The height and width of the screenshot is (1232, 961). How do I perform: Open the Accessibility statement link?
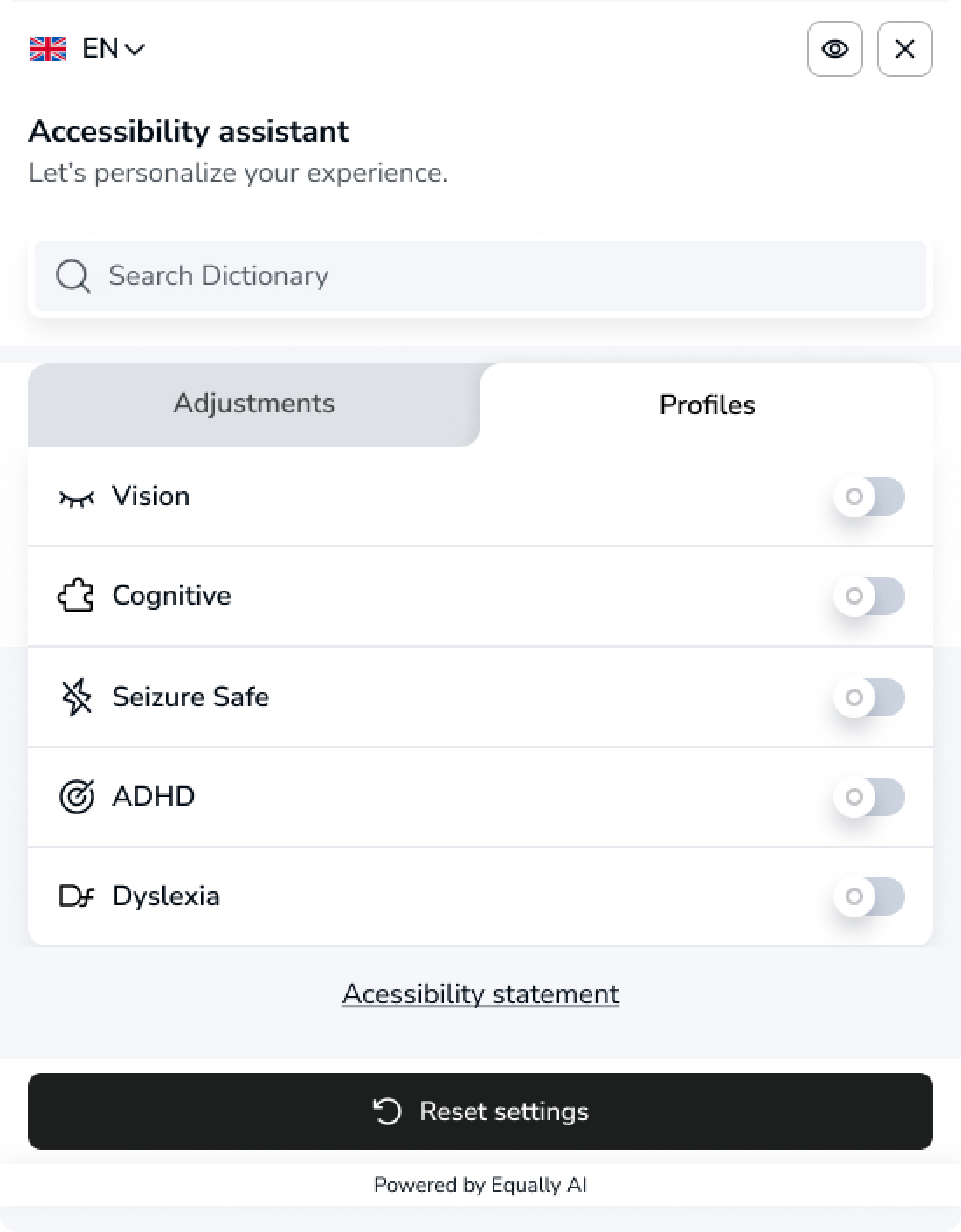(x=480, y=994)
